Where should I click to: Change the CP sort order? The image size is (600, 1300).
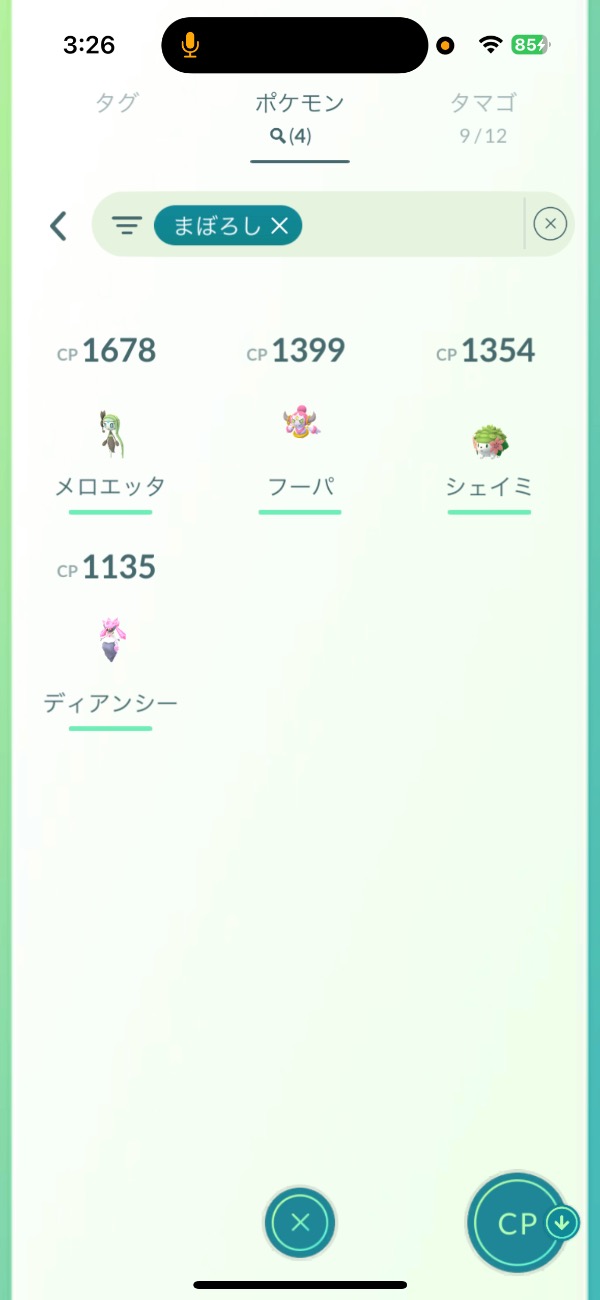[x=518, y=1223]
